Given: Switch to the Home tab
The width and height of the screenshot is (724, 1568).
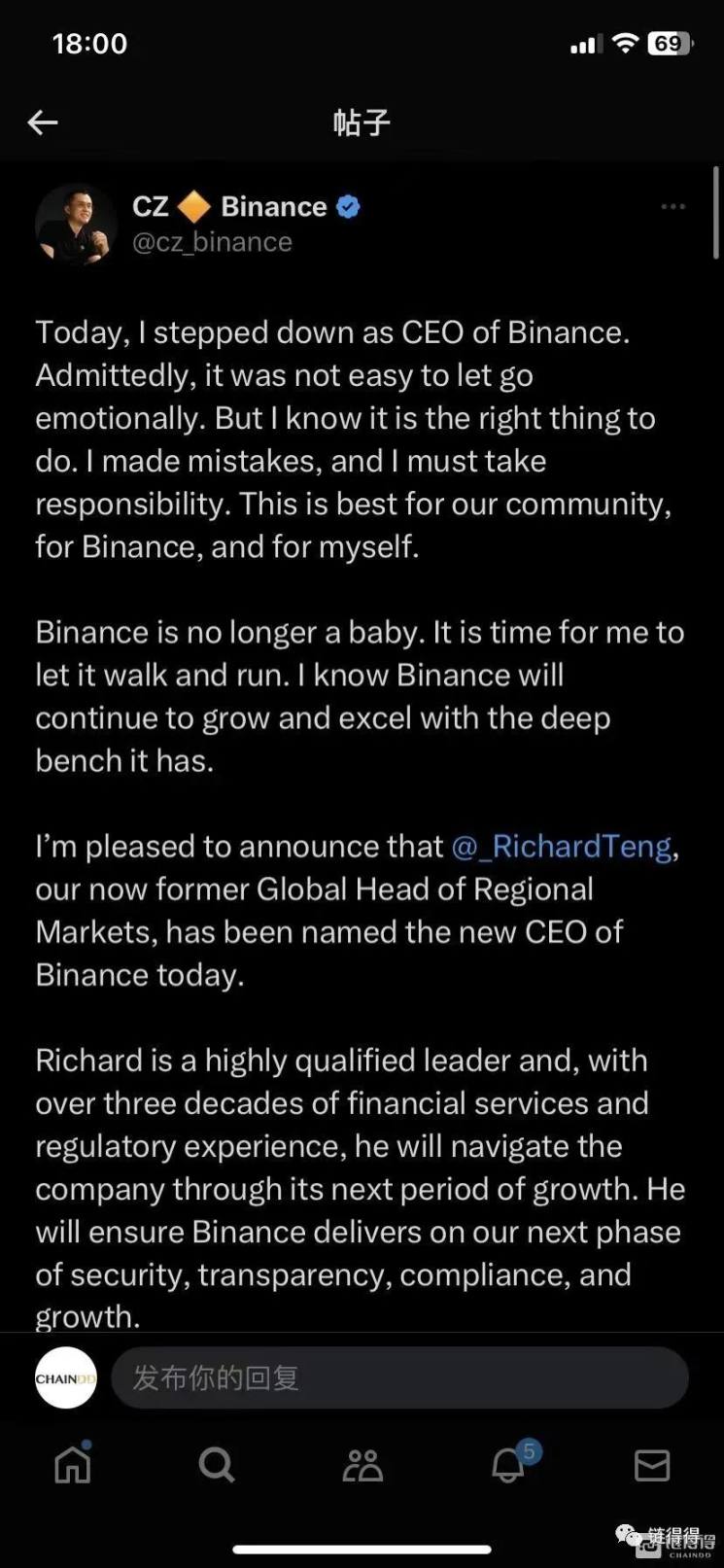Looking at the screenshot, I should pos(73,1464).
